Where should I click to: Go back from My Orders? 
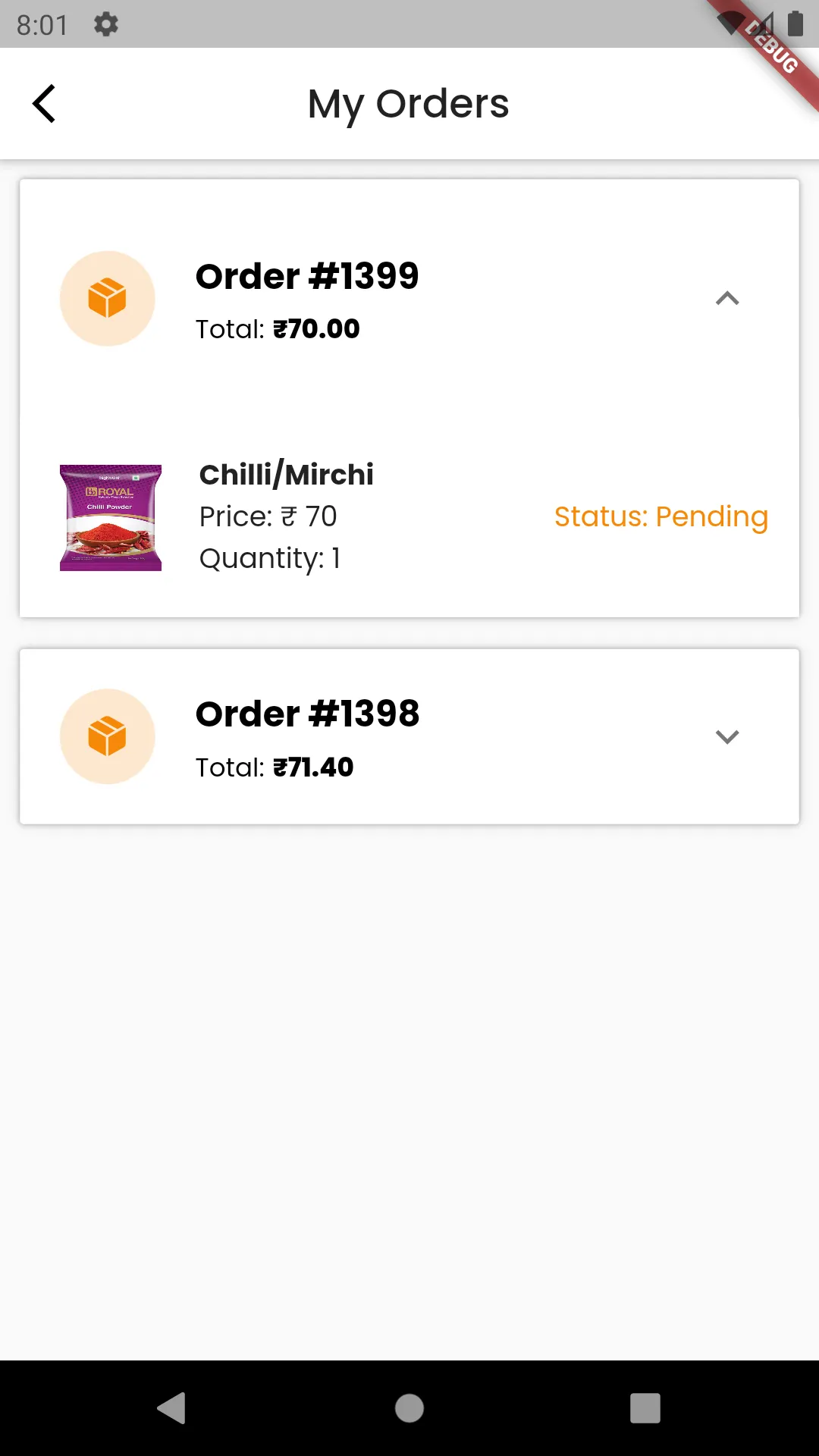click(x=44, y=103)
